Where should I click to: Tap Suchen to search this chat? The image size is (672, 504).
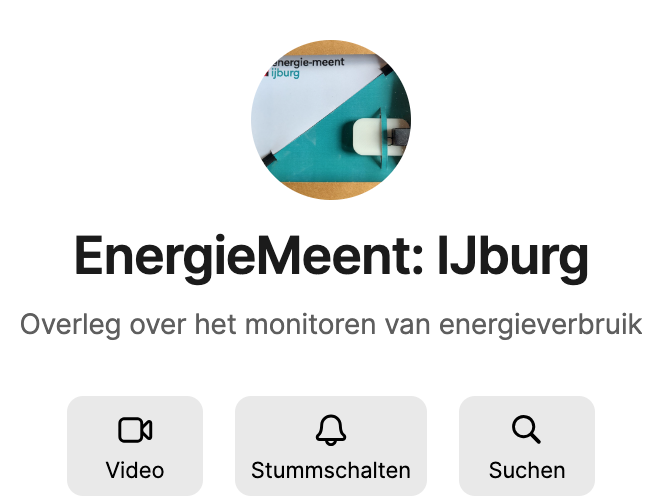tap(527, 446)
